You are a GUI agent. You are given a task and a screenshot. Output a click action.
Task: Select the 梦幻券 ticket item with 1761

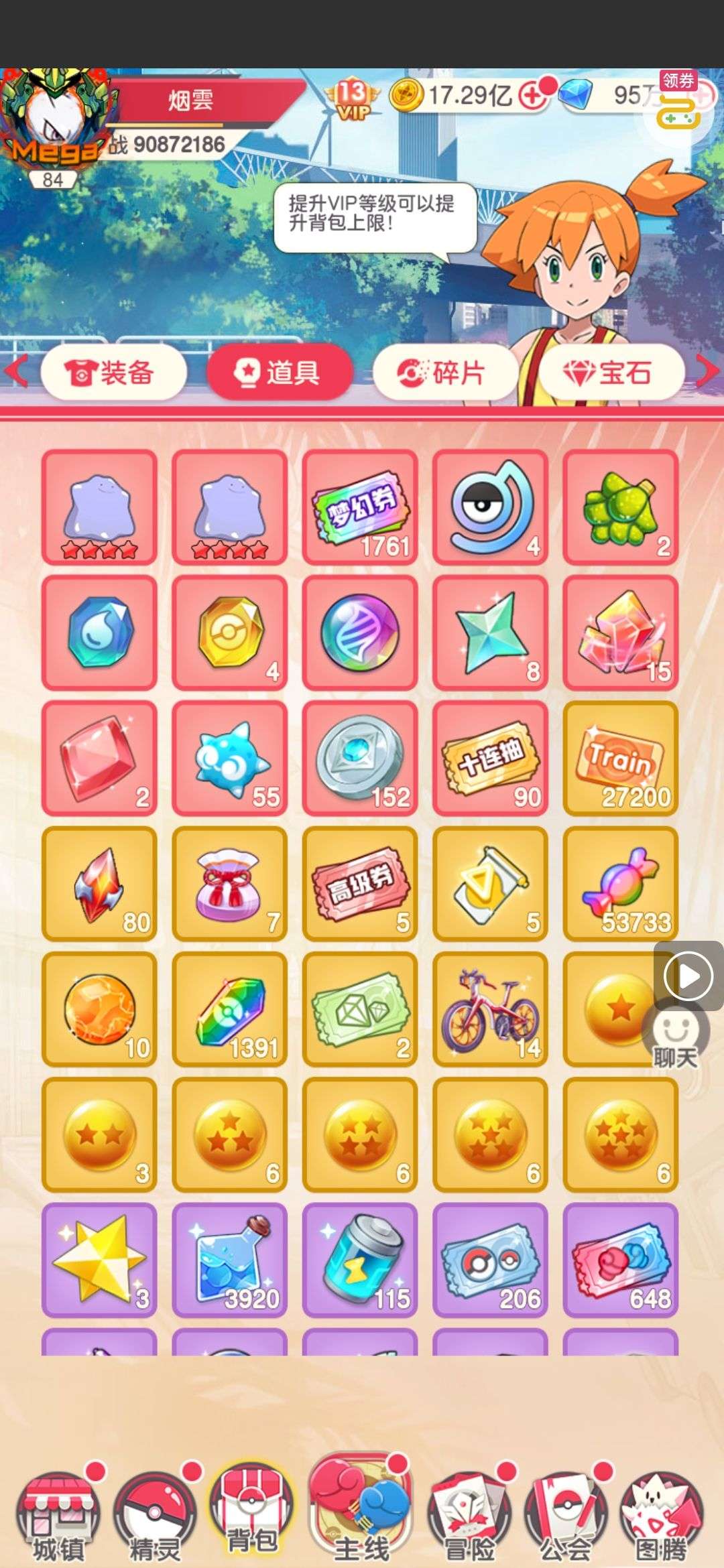360,507
